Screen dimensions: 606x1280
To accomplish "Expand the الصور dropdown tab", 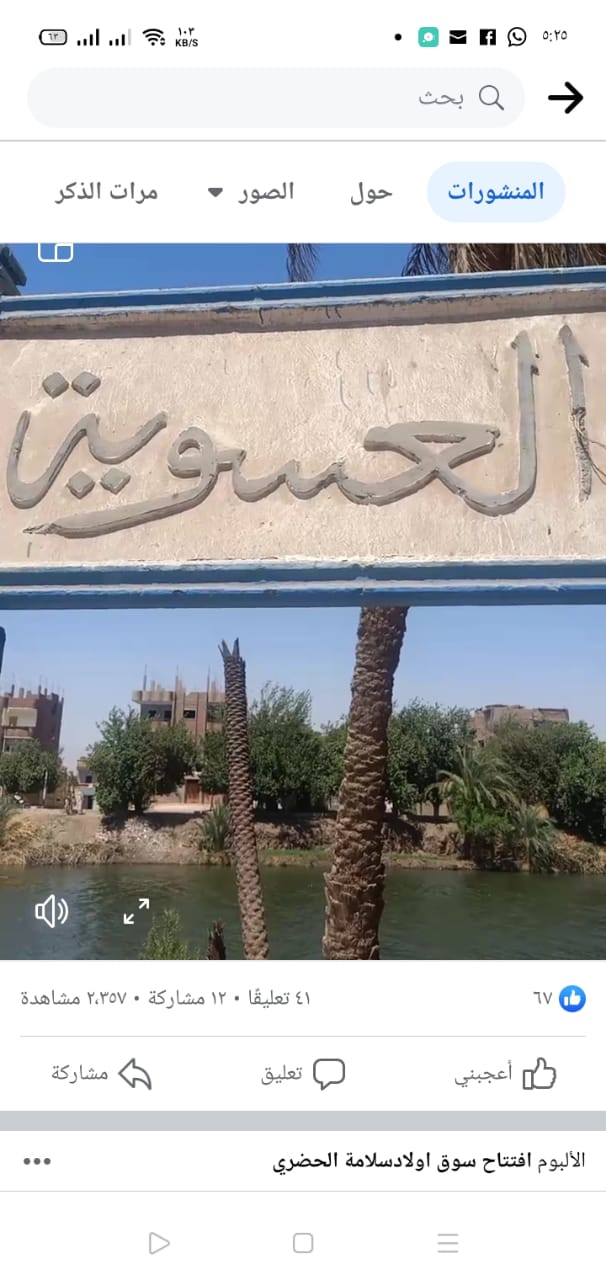I will pos(251,192).
